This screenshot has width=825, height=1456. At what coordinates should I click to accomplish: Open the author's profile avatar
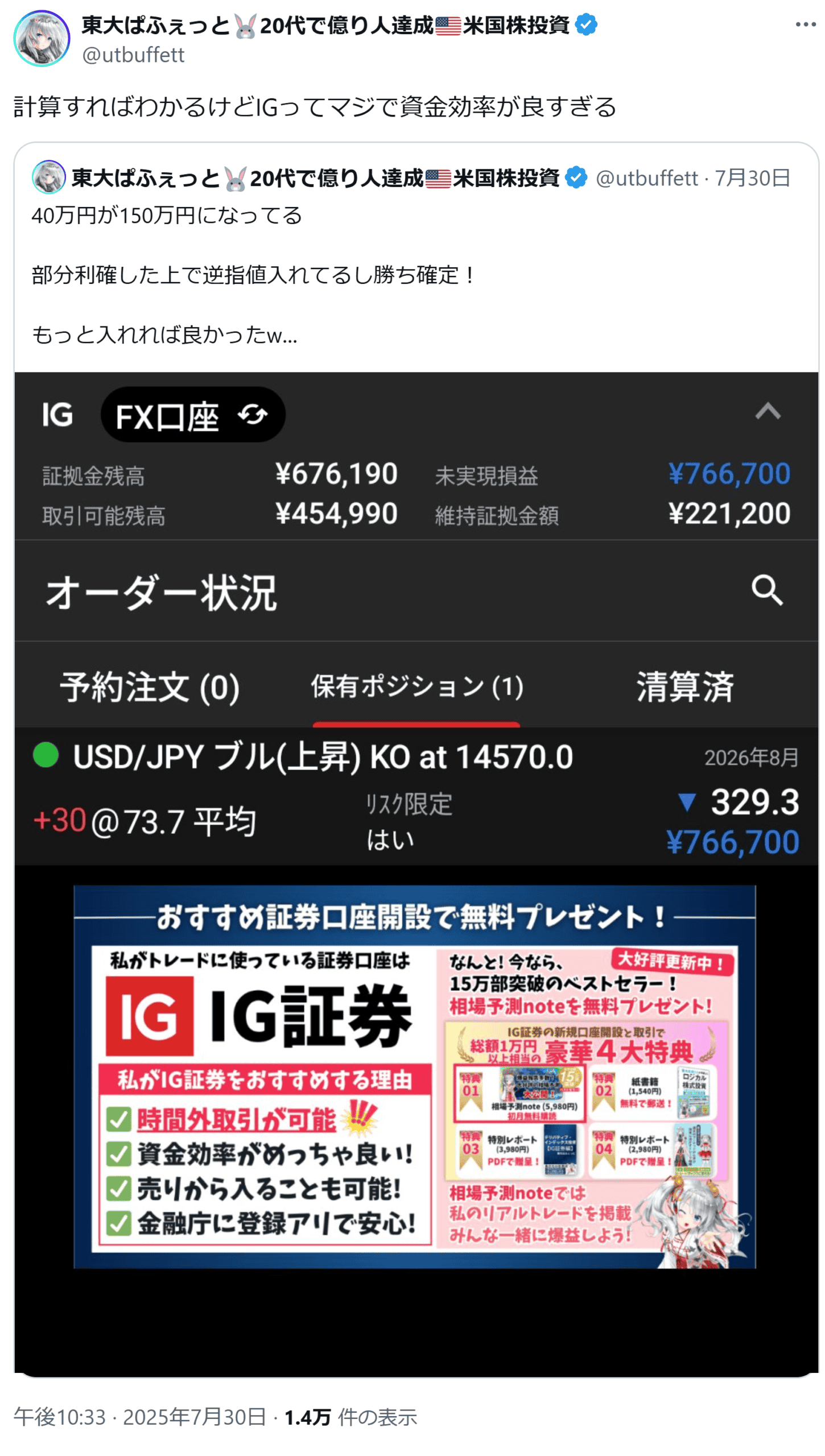tap(42, 39)
